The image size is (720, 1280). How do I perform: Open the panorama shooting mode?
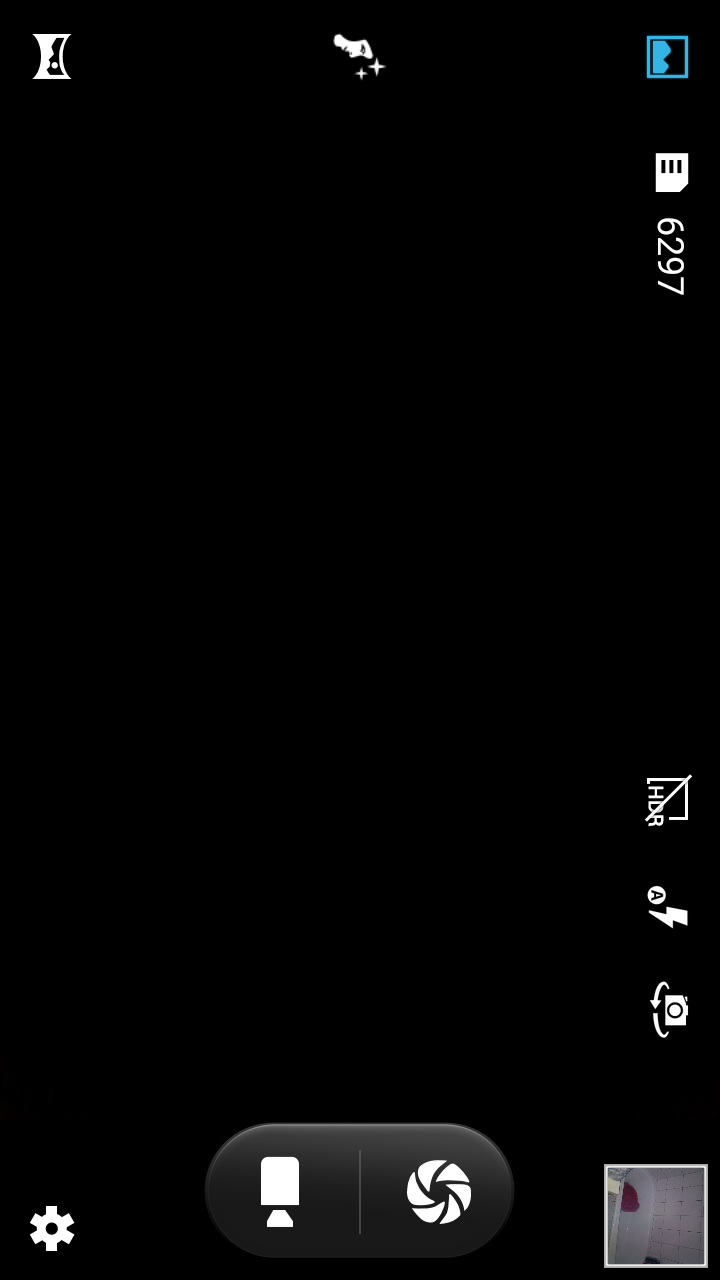(x=52, y=56)
